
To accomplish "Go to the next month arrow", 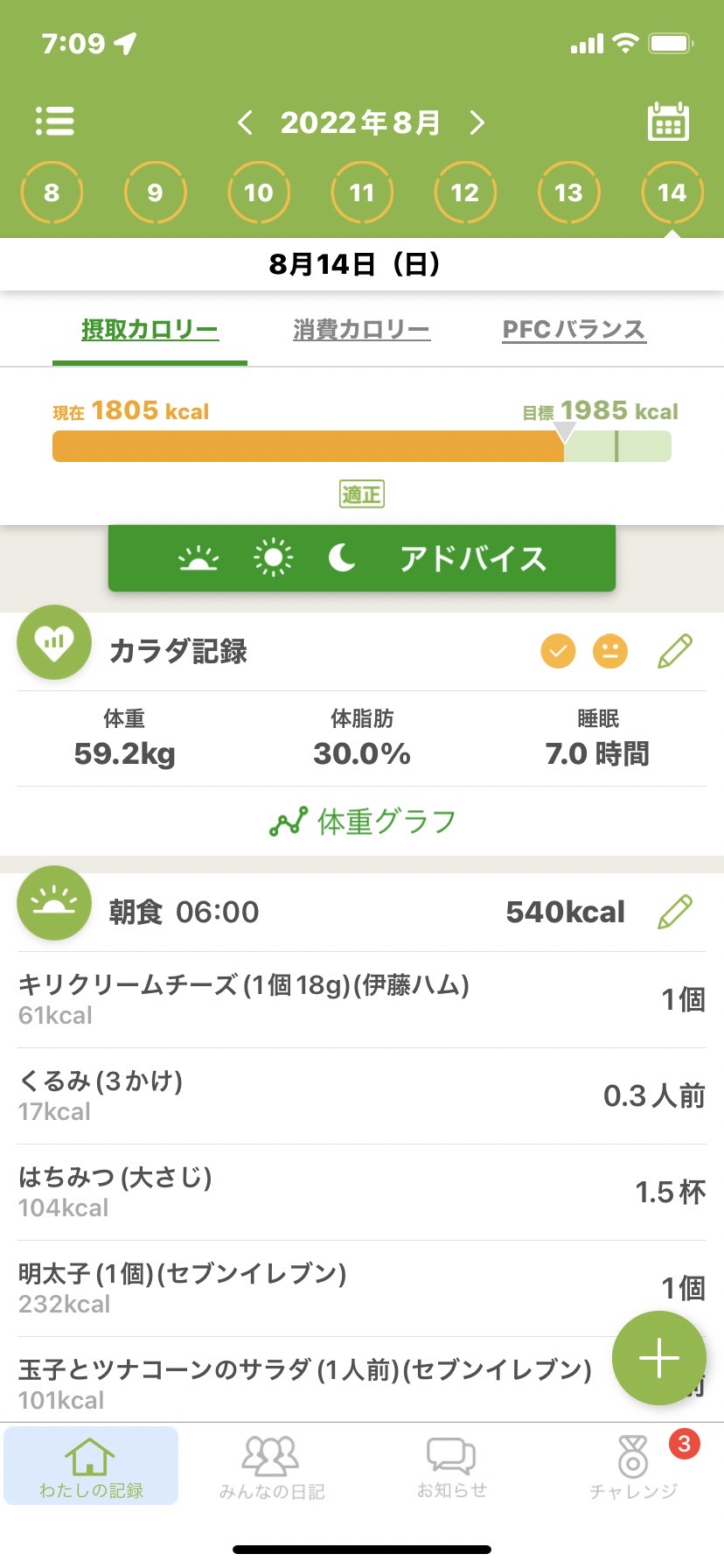I will (477, 122).
